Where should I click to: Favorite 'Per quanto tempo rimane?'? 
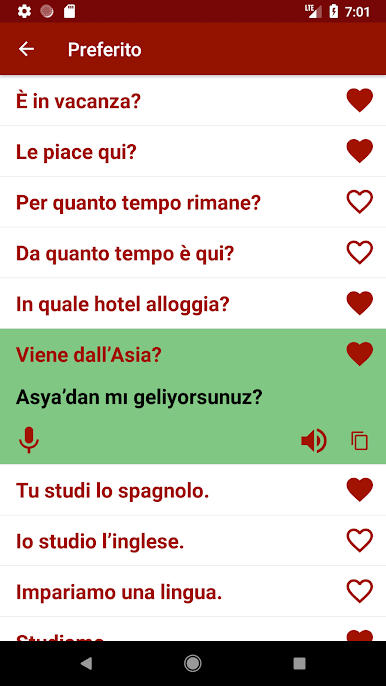[x=360, y=202]
